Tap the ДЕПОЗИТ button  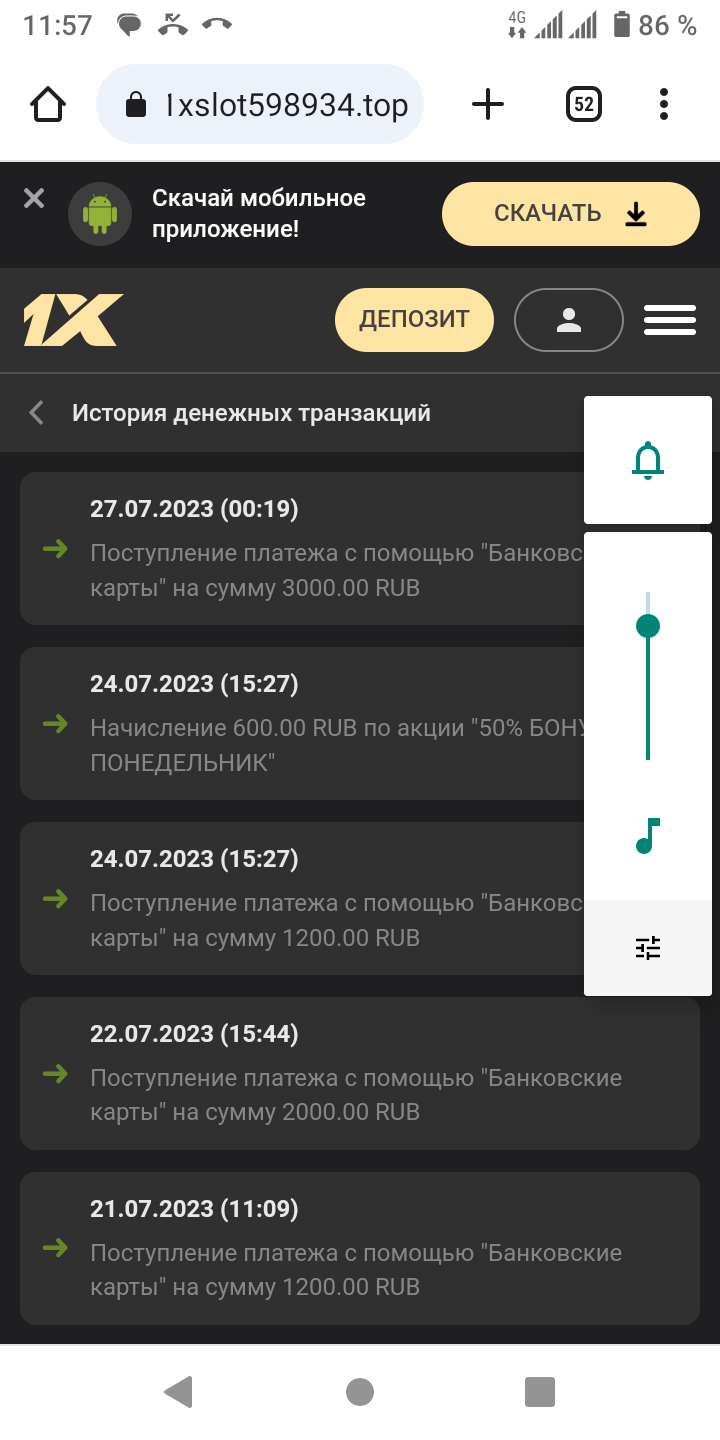[x=414, y=320]
